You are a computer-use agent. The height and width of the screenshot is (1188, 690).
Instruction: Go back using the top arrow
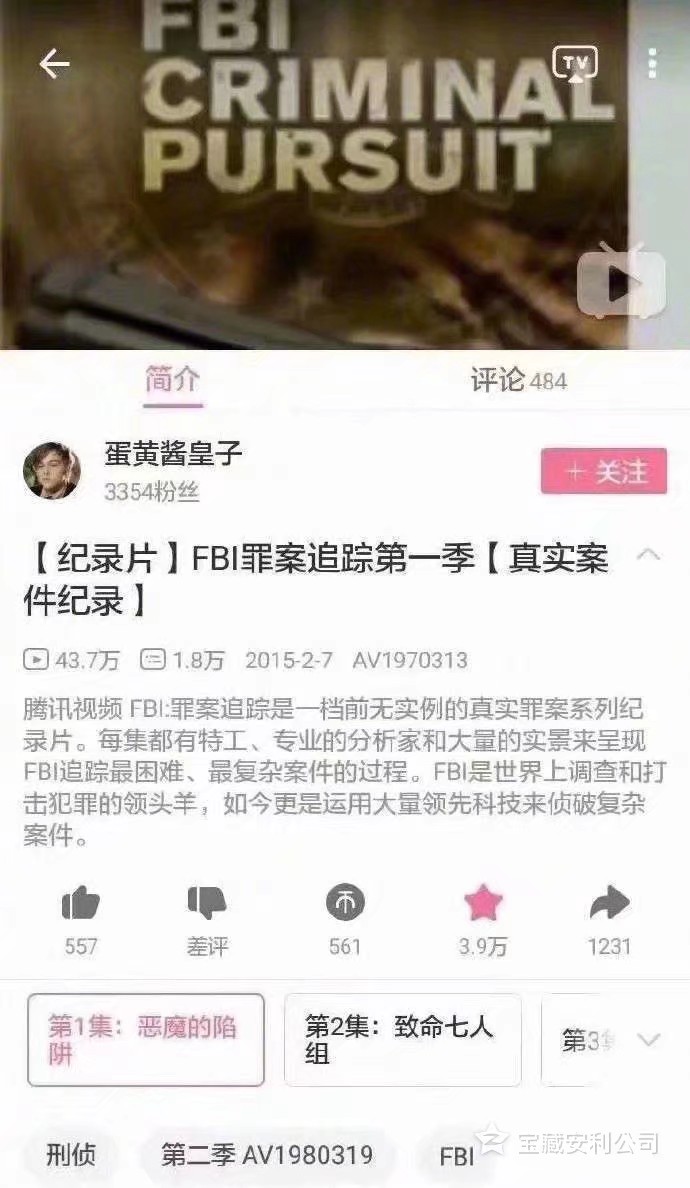click(x=54, y=64)
